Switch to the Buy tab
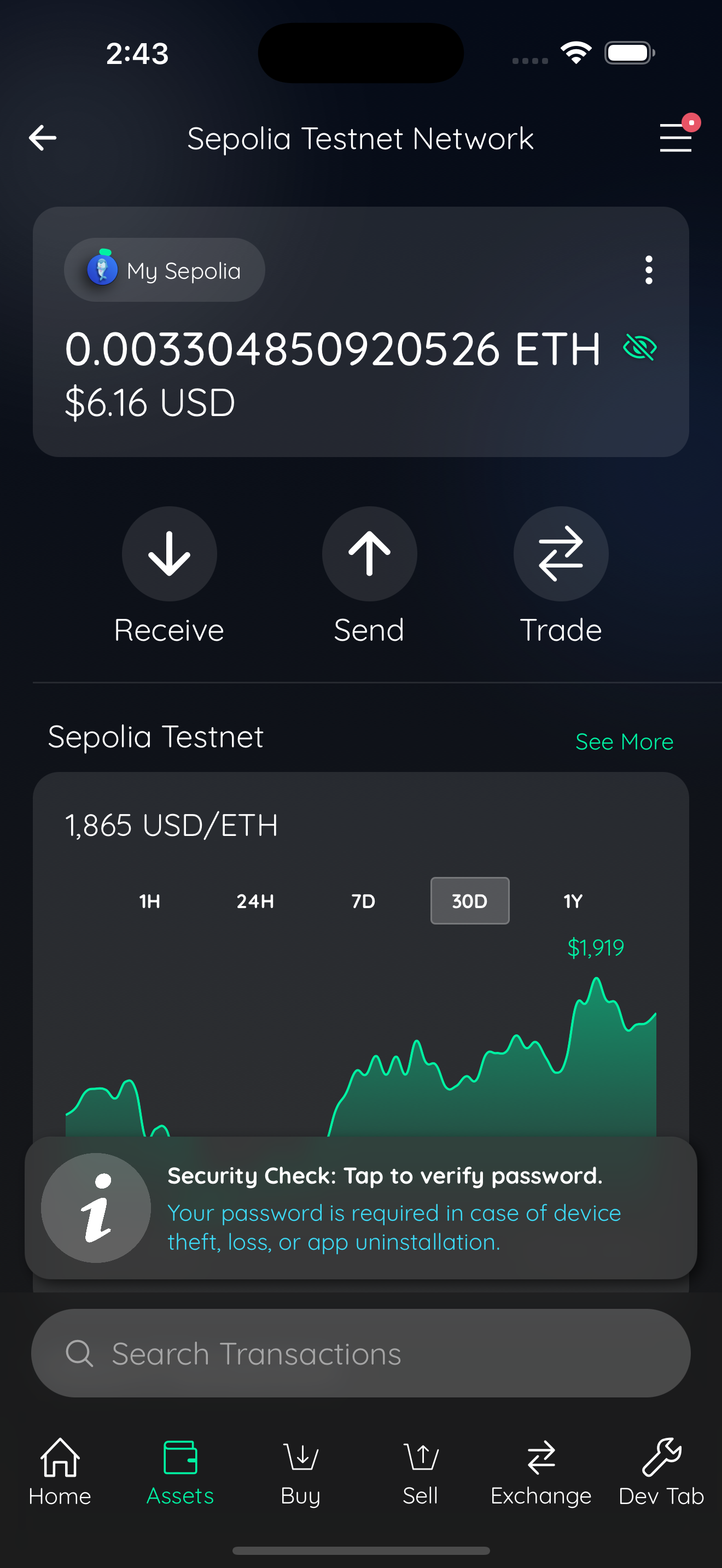Viewport: 722px width, 1568px height. click(301, 1472)
